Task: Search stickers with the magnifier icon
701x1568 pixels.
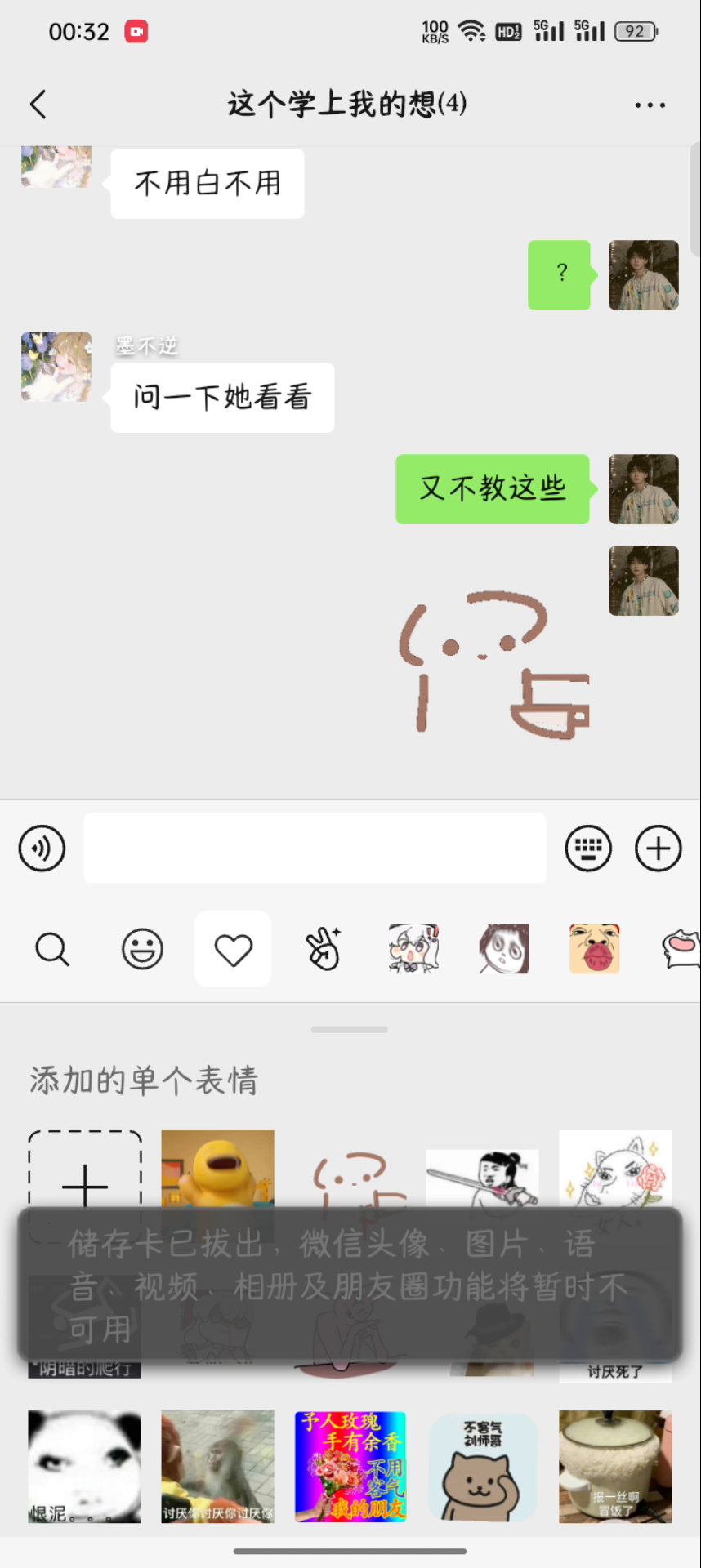Action: pos(52,949)
